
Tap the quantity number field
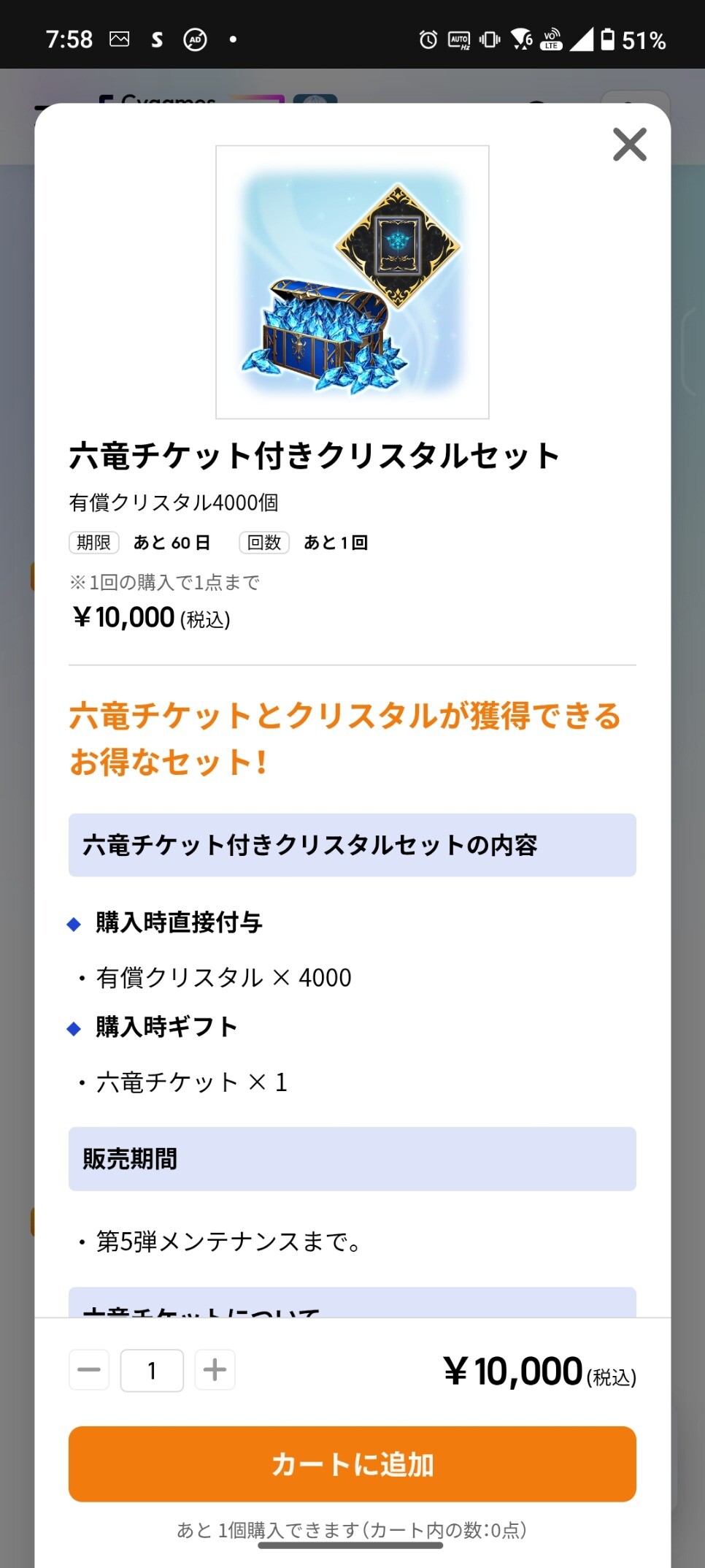pos(152,1370)
